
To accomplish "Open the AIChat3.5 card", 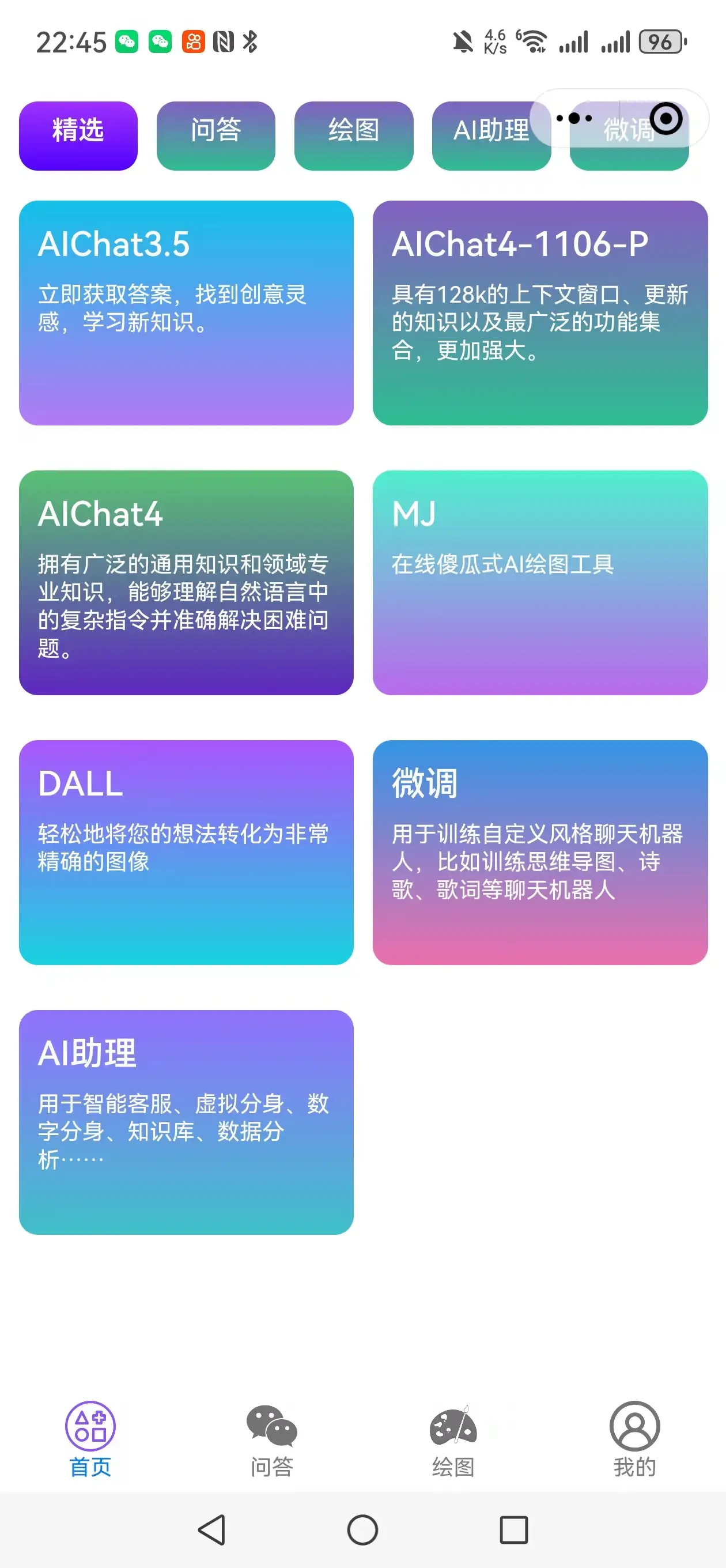I will tap(186, 313).
